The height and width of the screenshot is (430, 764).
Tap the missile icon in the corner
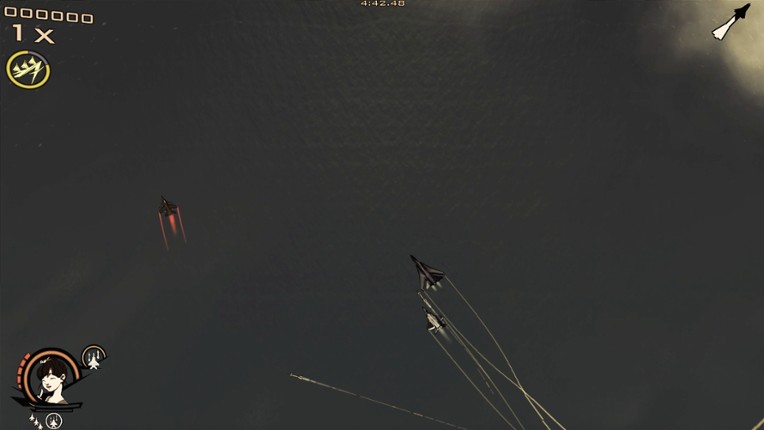(x=731, y=22)
